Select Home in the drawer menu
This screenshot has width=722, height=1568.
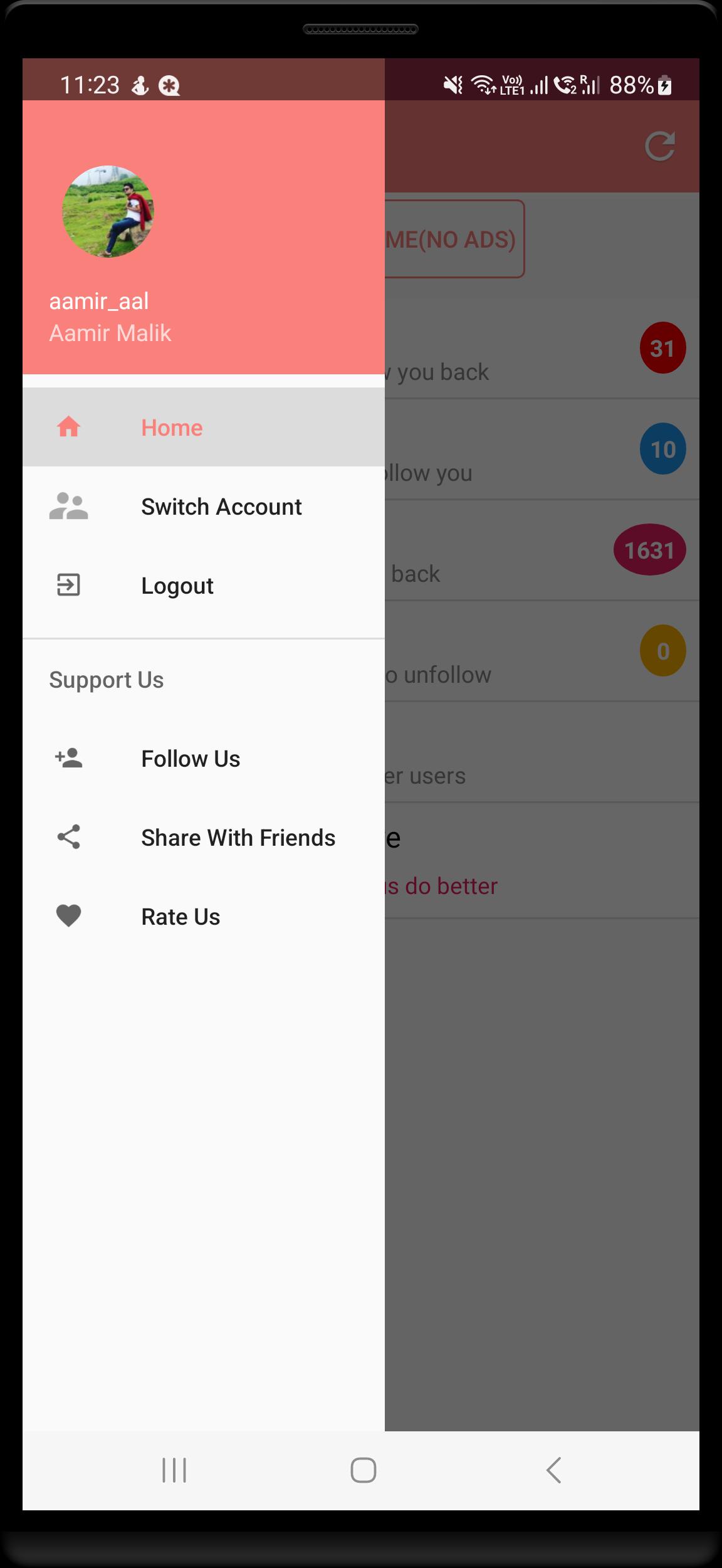click(x=204, y=427)
